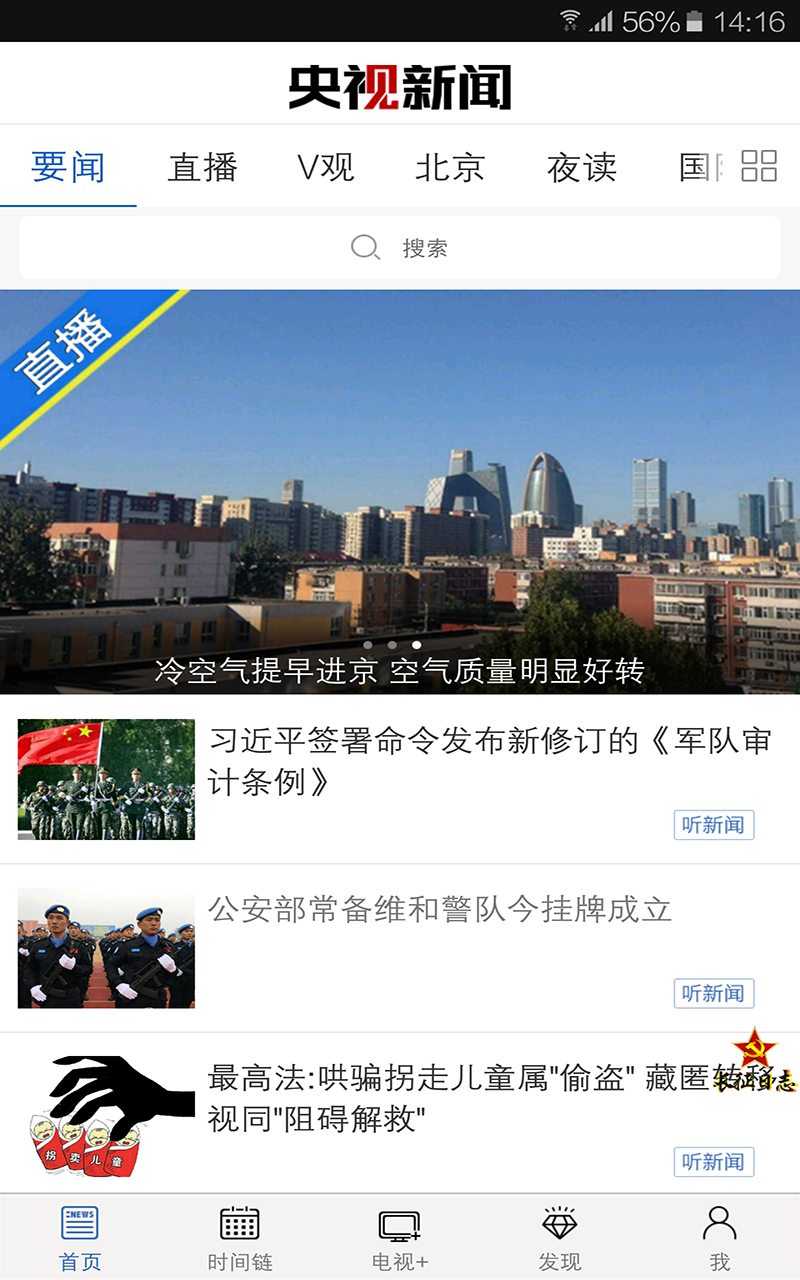Open the 公安部常备维和警队 article
The height and width of the screenshot is (1280, 800).
[x=440, y=910]
